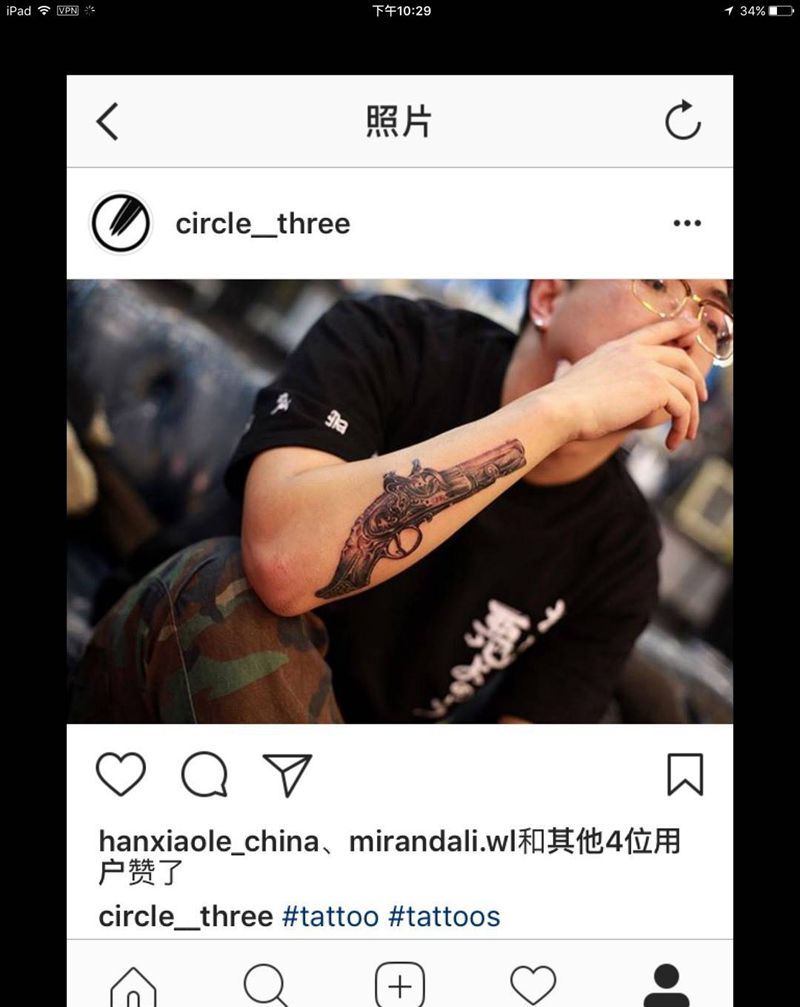Save the post with the bookmark icon
Screen dimensions: 800x1007
coord(686,772)
